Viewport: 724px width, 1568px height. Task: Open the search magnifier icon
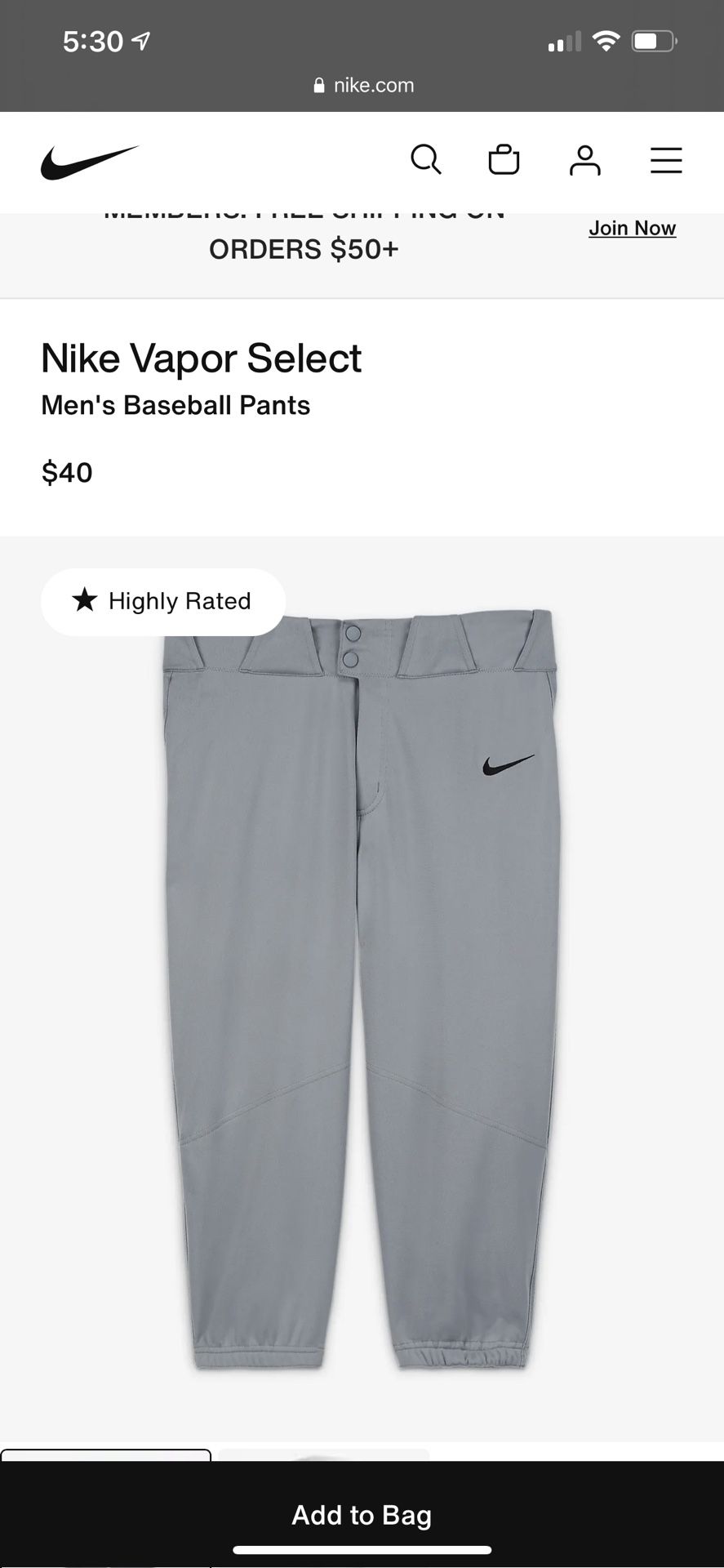coord(426,160)
